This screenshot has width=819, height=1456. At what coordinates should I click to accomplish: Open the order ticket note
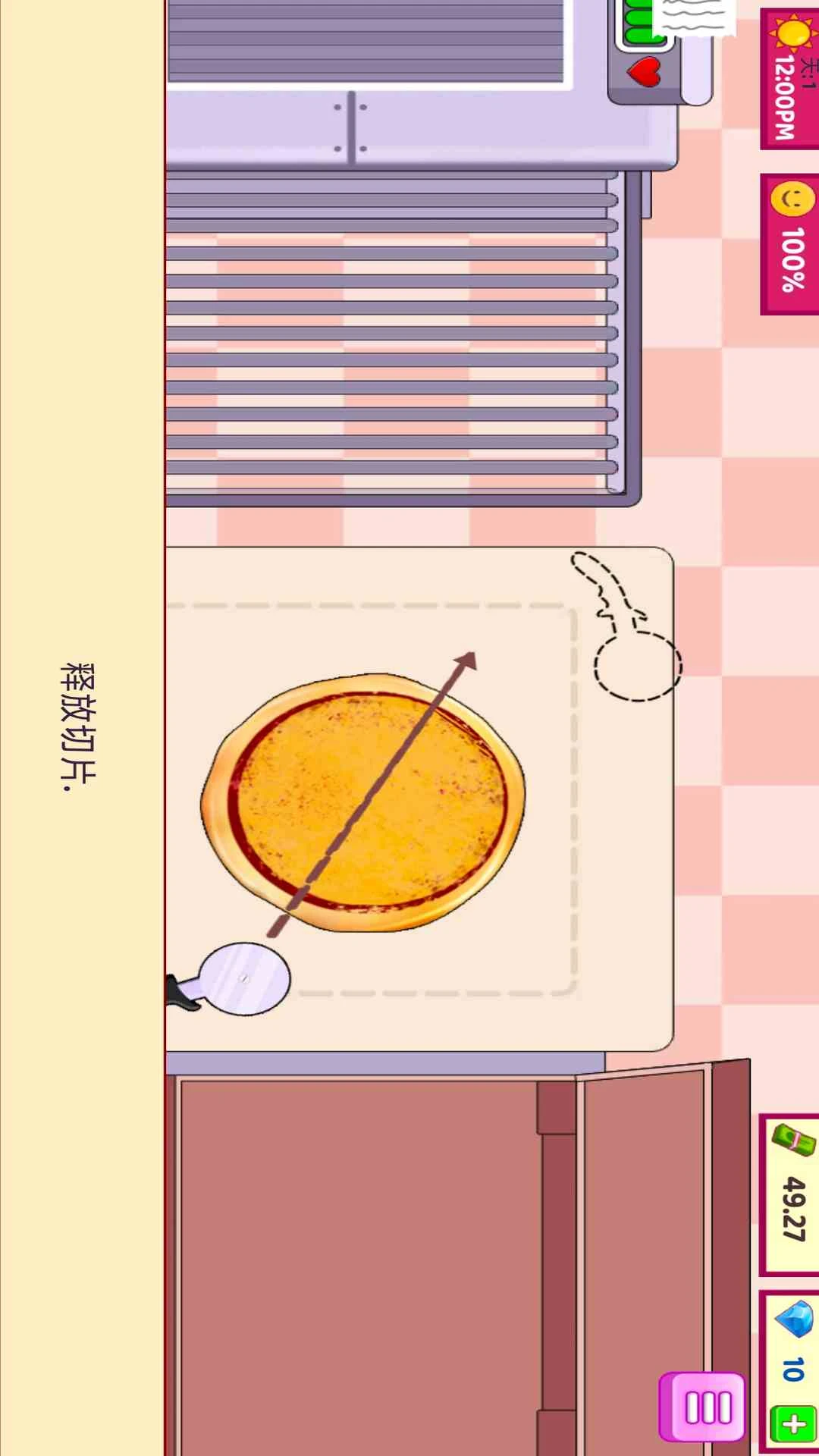coord(696,17)
